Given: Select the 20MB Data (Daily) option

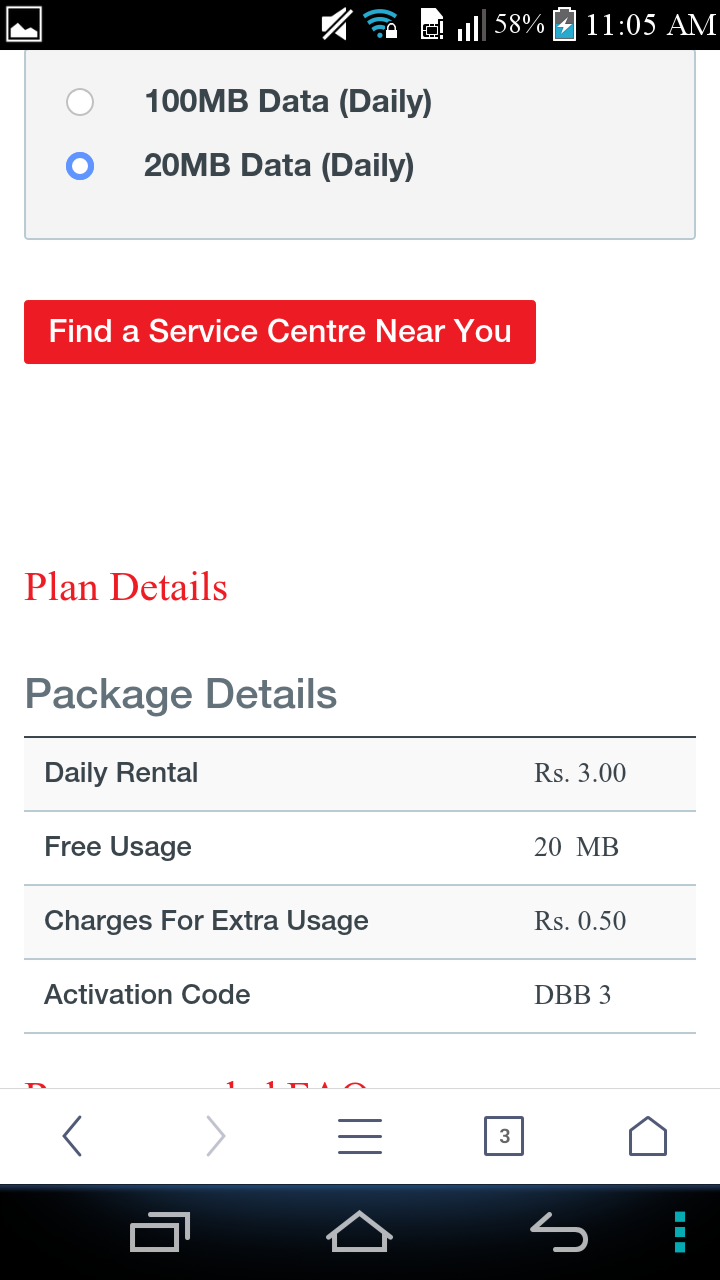Looking at the screenshot, I should tap(80, 165).
